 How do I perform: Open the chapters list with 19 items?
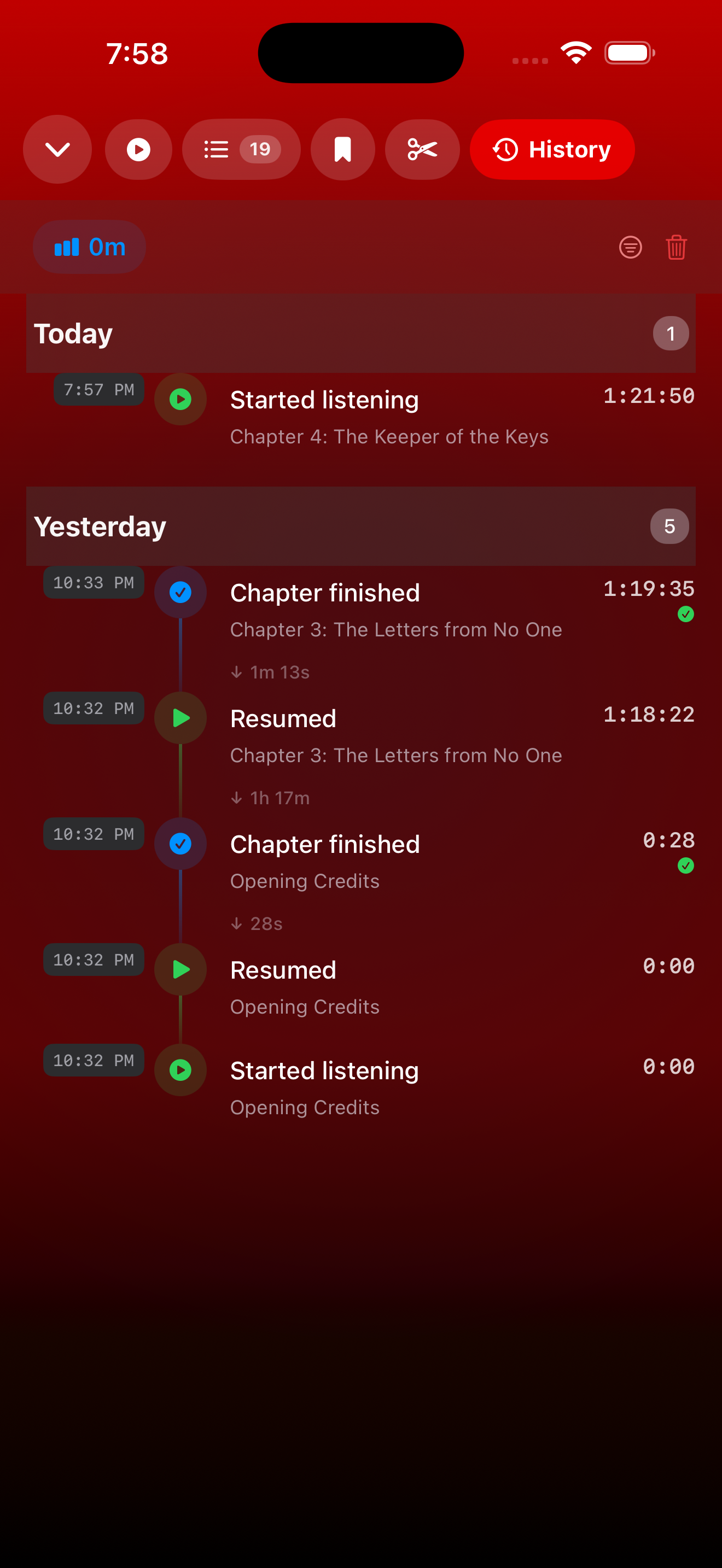click(x=241, y=149)
